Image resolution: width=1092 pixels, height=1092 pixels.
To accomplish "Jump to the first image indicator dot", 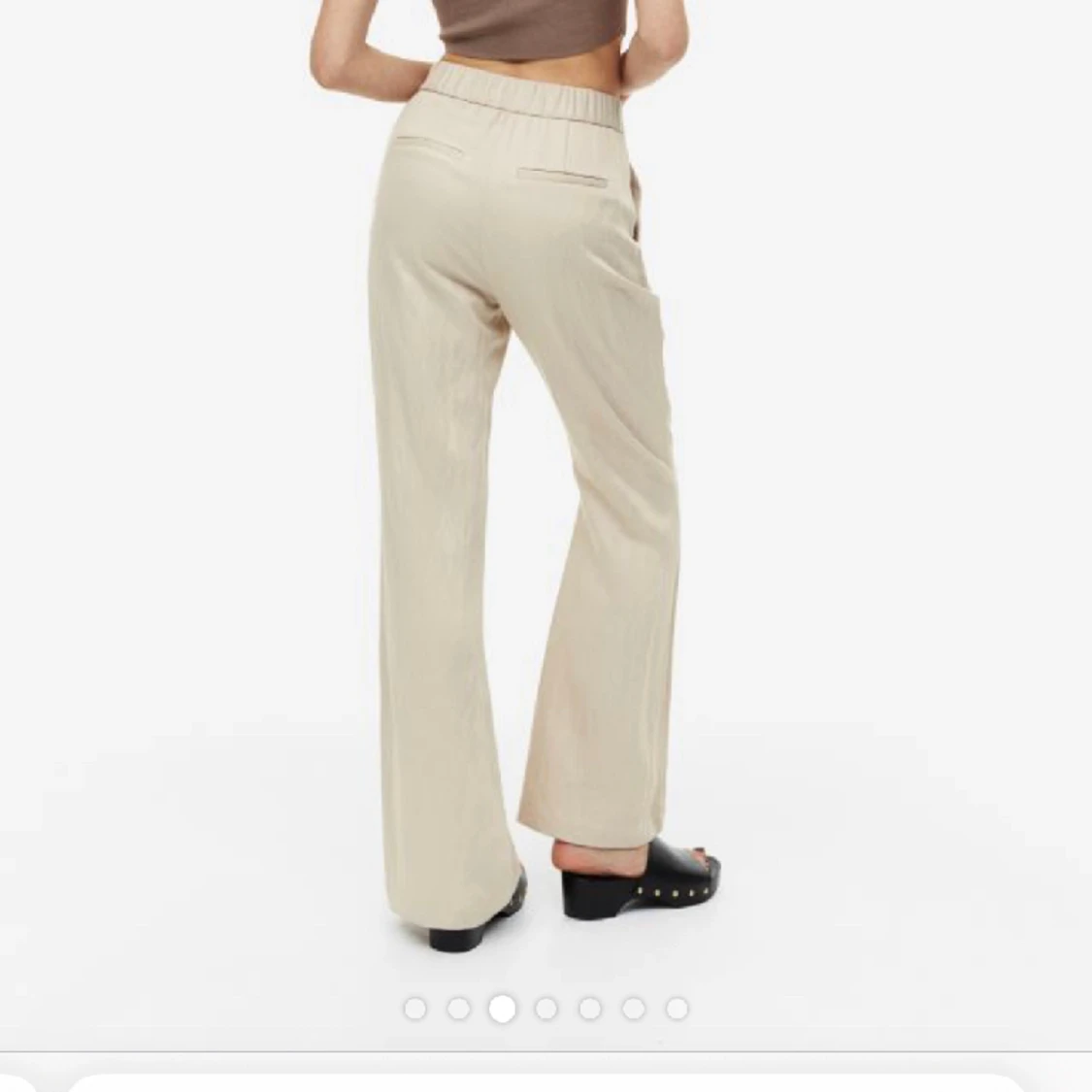I will pos(414,1009).
